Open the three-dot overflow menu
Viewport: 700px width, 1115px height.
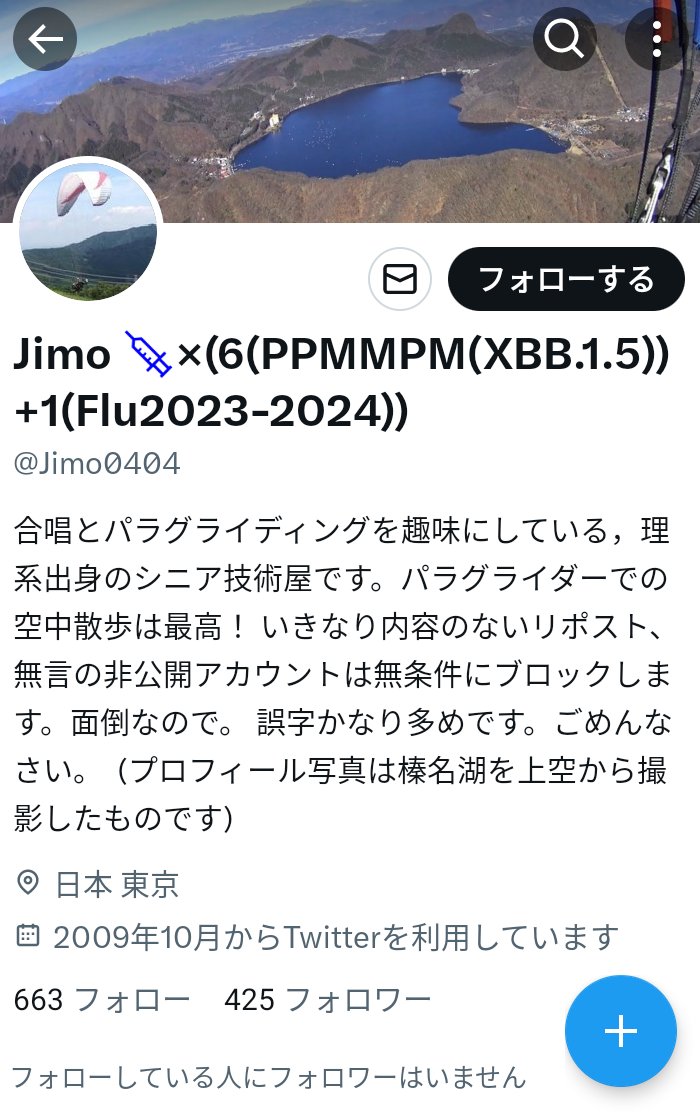pyautogui.click(x=657, y=39)
